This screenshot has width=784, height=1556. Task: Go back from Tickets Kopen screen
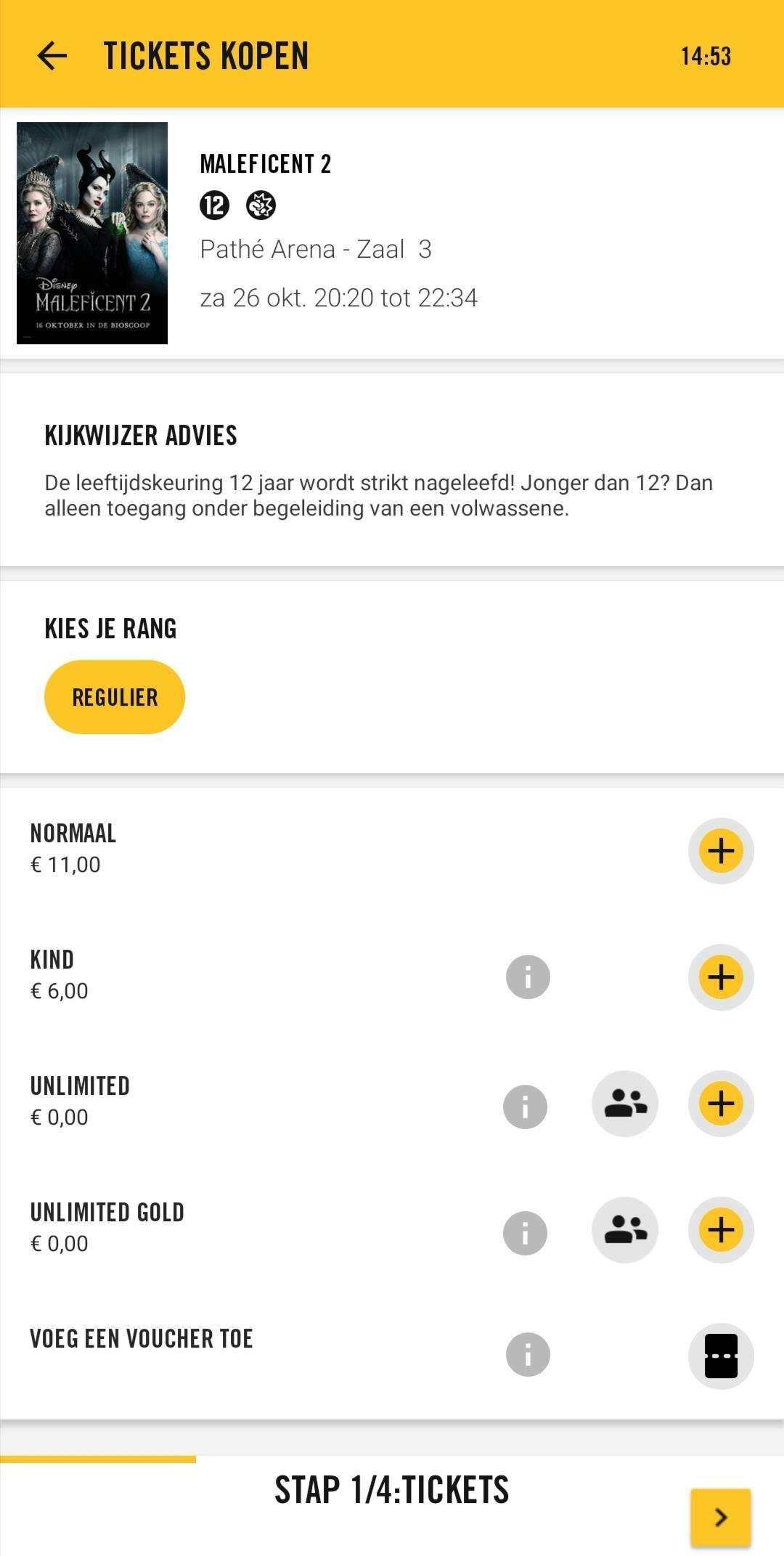52,56
